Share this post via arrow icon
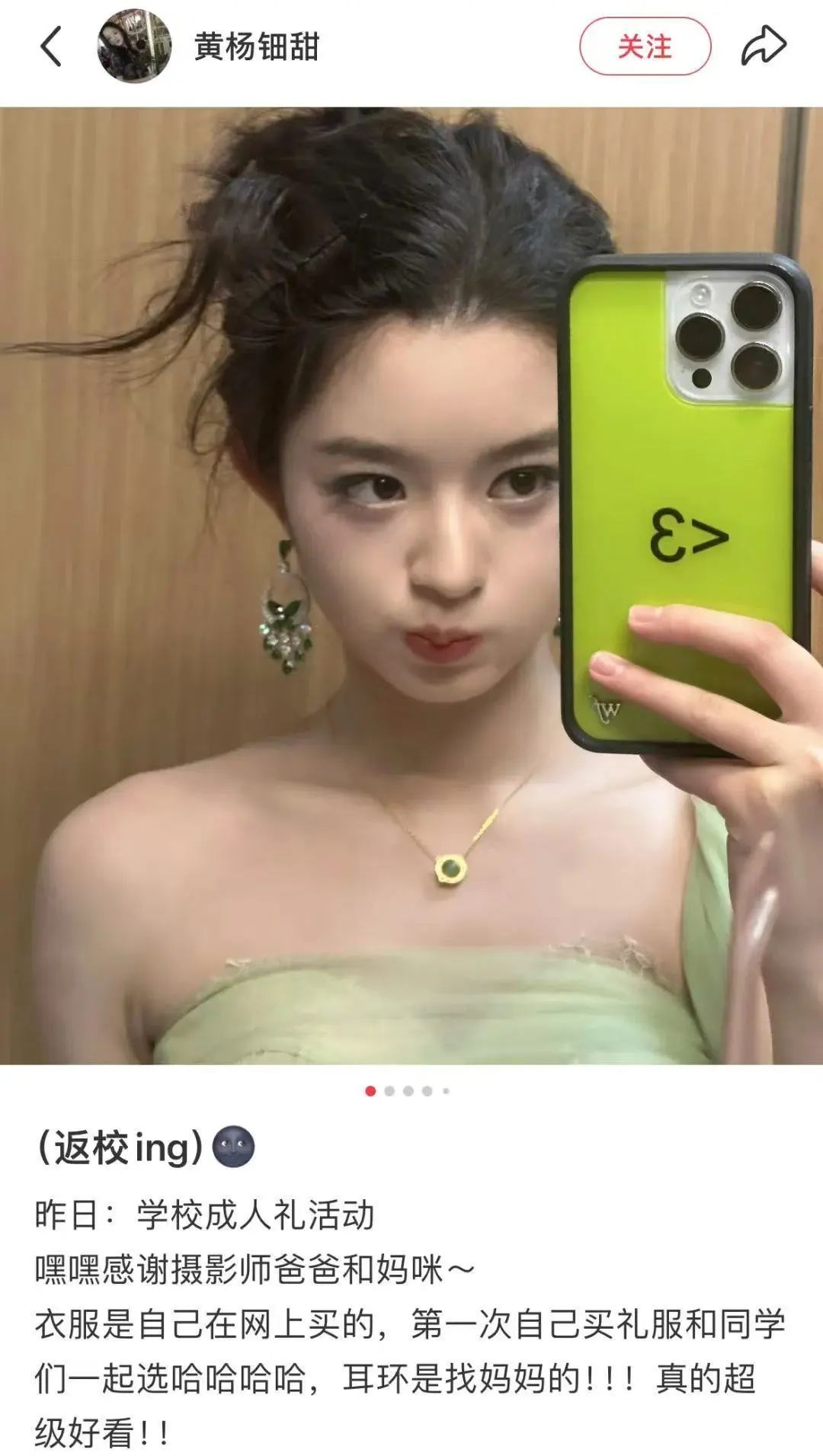 pyautogui.click(x=763, y=46)
